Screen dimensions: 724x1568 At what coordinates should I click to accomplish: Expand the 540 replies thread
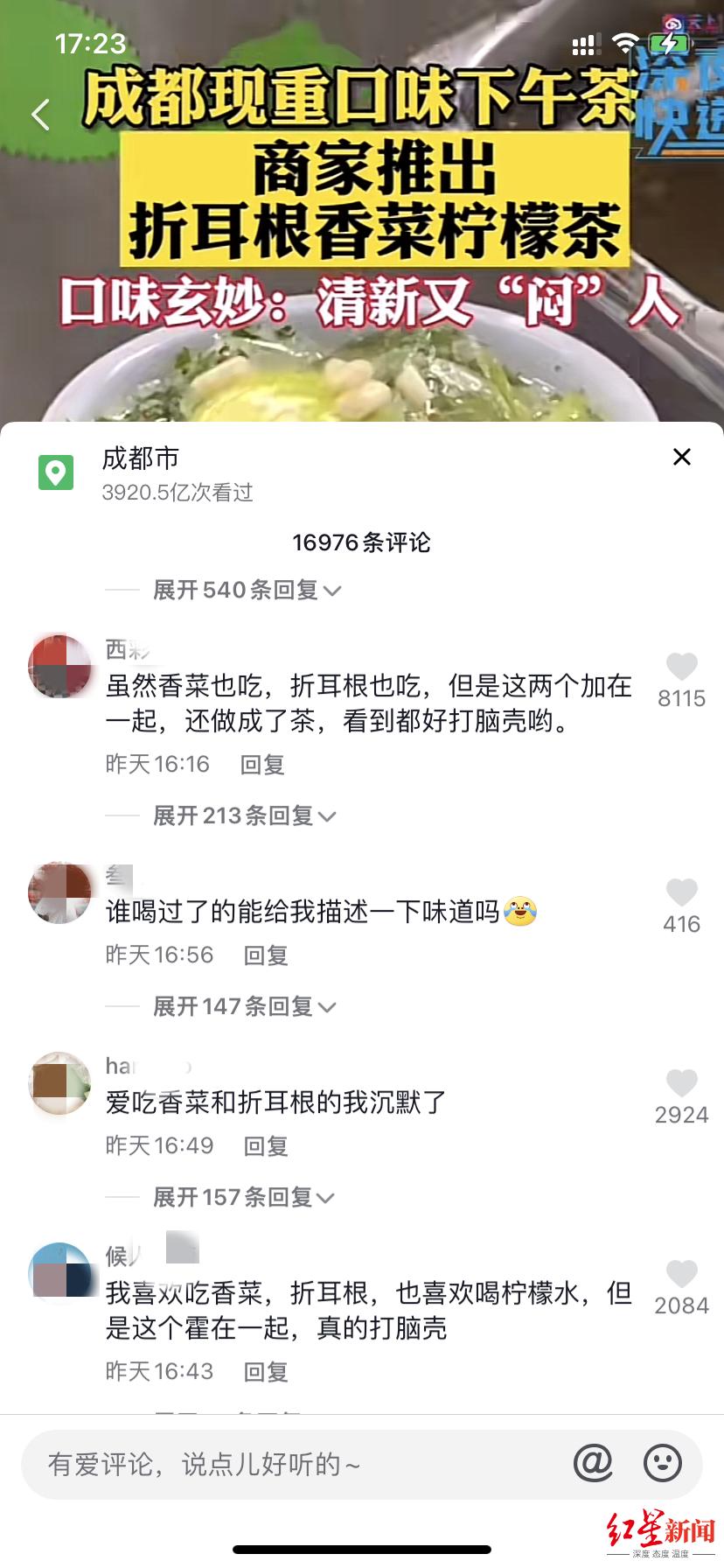tap(247, 591)
